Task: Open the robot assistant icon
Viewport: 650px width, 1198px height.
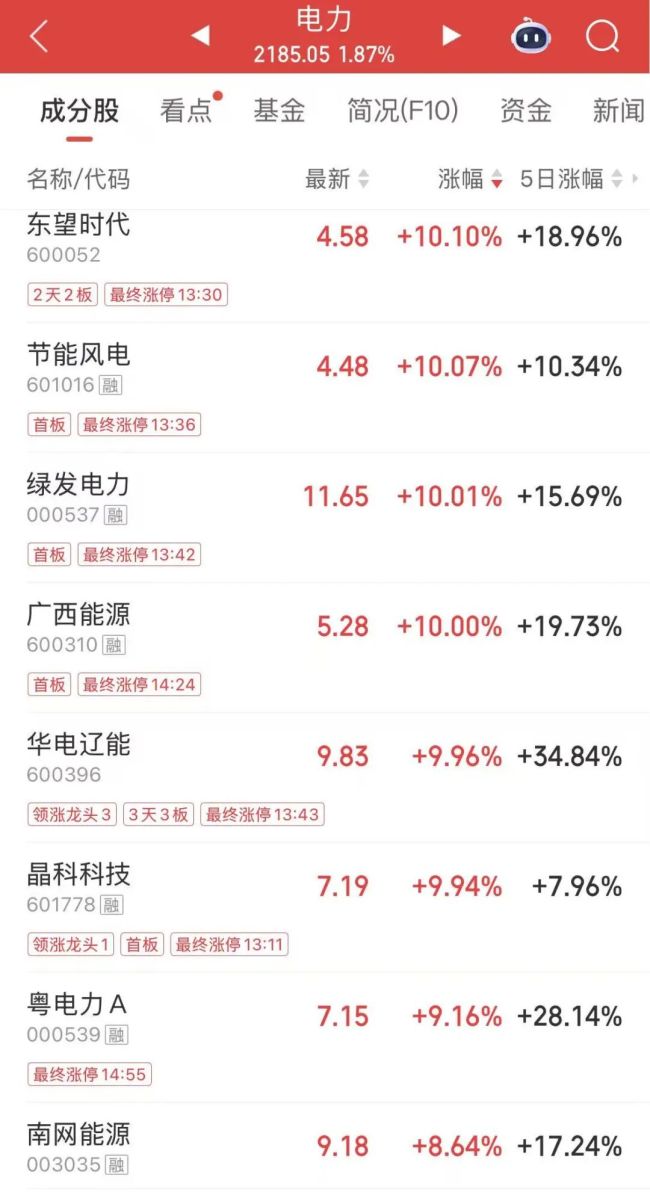Action: [x=531, y=37]
